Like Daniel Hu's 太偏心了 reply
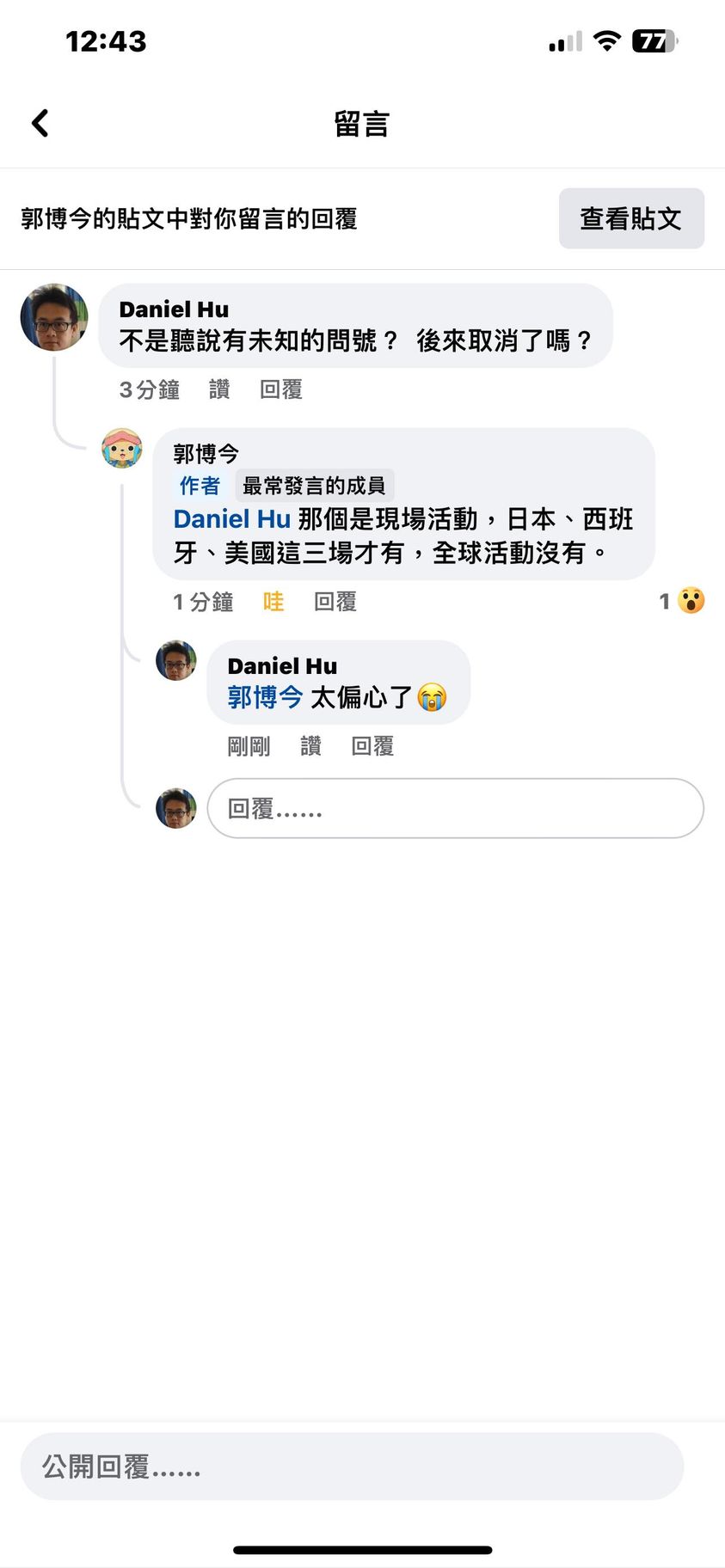The height and width of the screenshot is (1568, 725). 310,745
